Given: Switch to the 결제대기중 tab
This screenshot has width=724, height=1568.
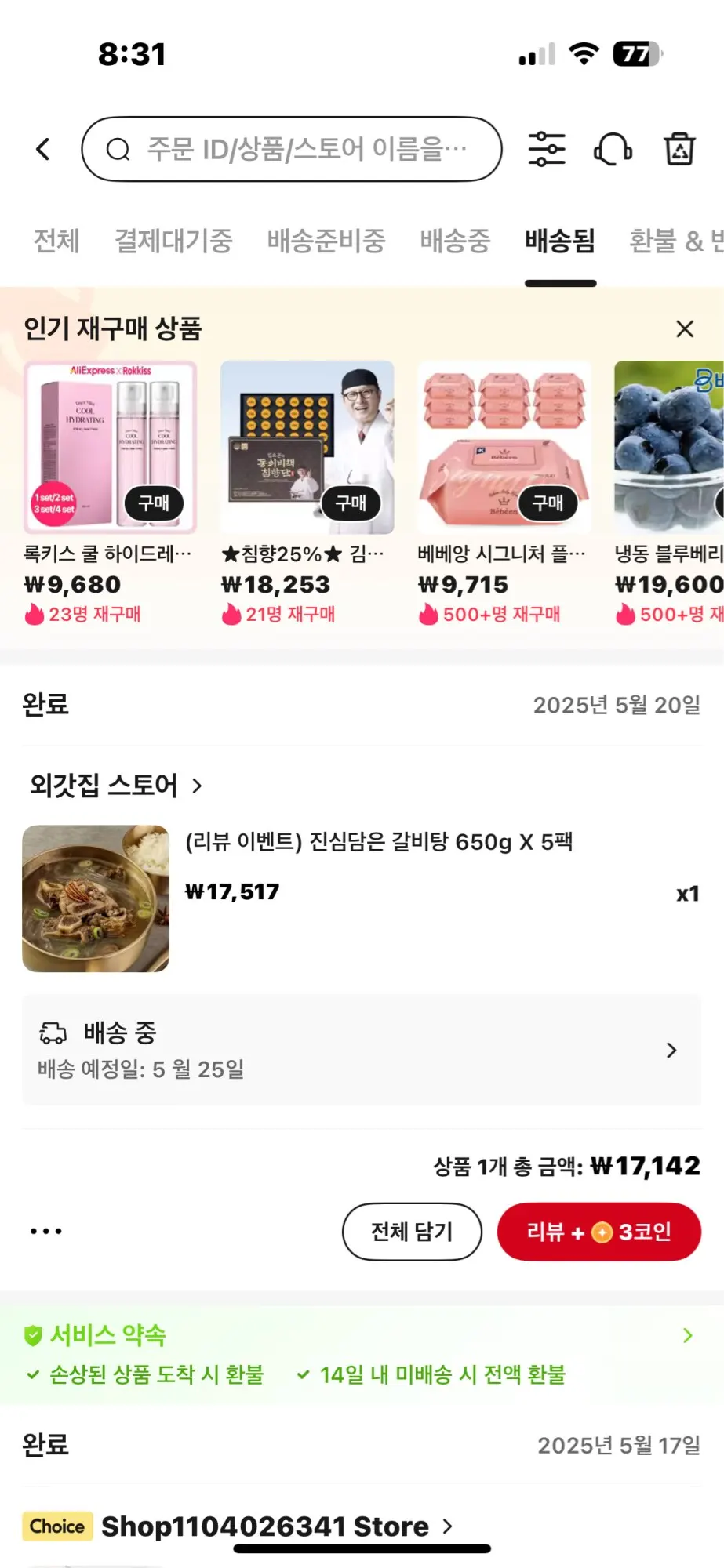Looking at the screenshot, I should tap(173, 241).
